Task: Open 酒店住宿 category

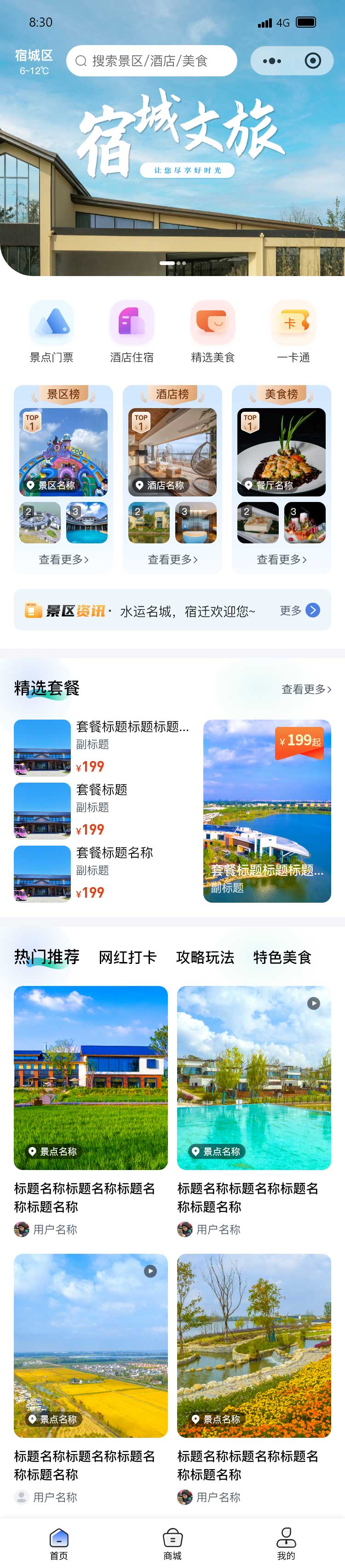Action: (x=132, y=332)
